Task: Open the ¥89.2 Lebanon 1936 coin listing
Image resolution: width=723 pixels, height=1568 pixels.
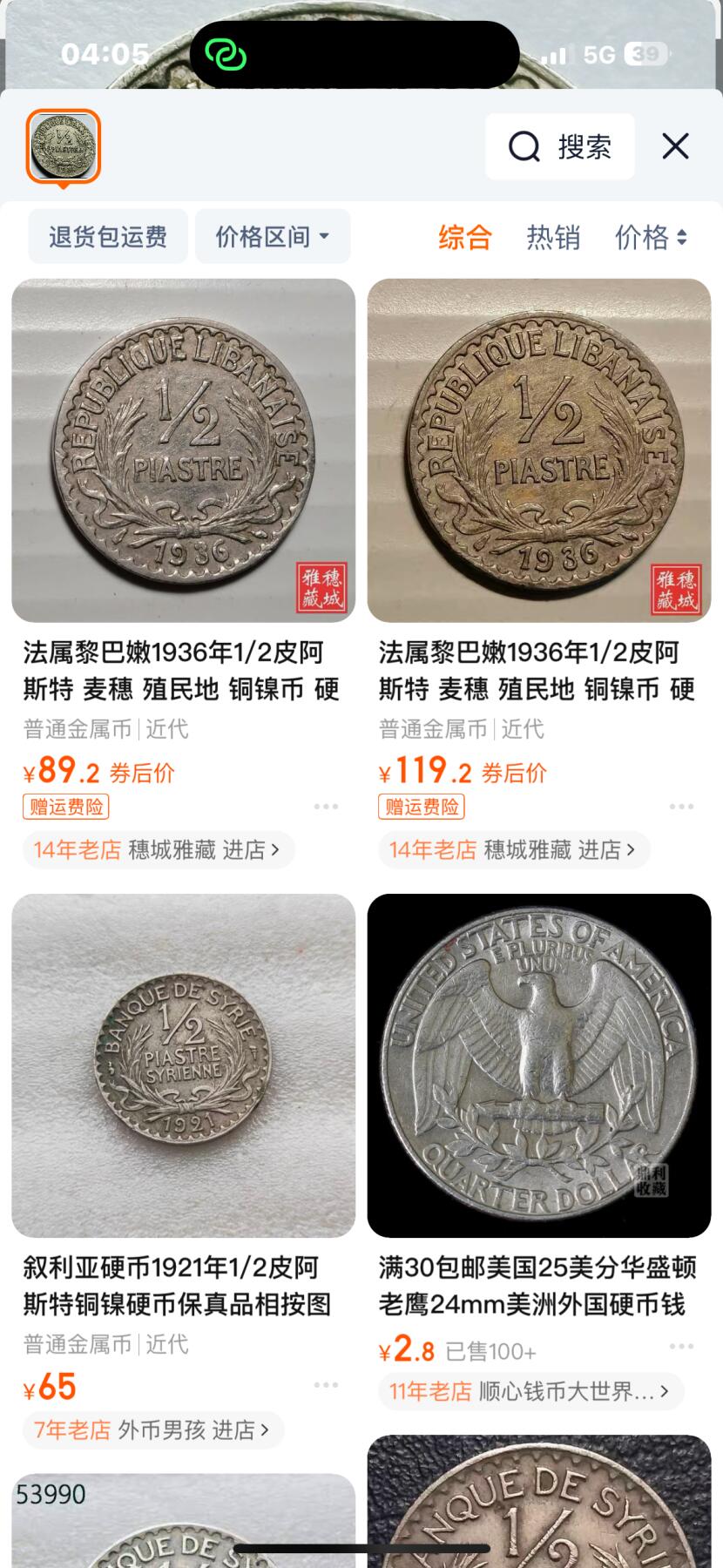Action: 183,450
